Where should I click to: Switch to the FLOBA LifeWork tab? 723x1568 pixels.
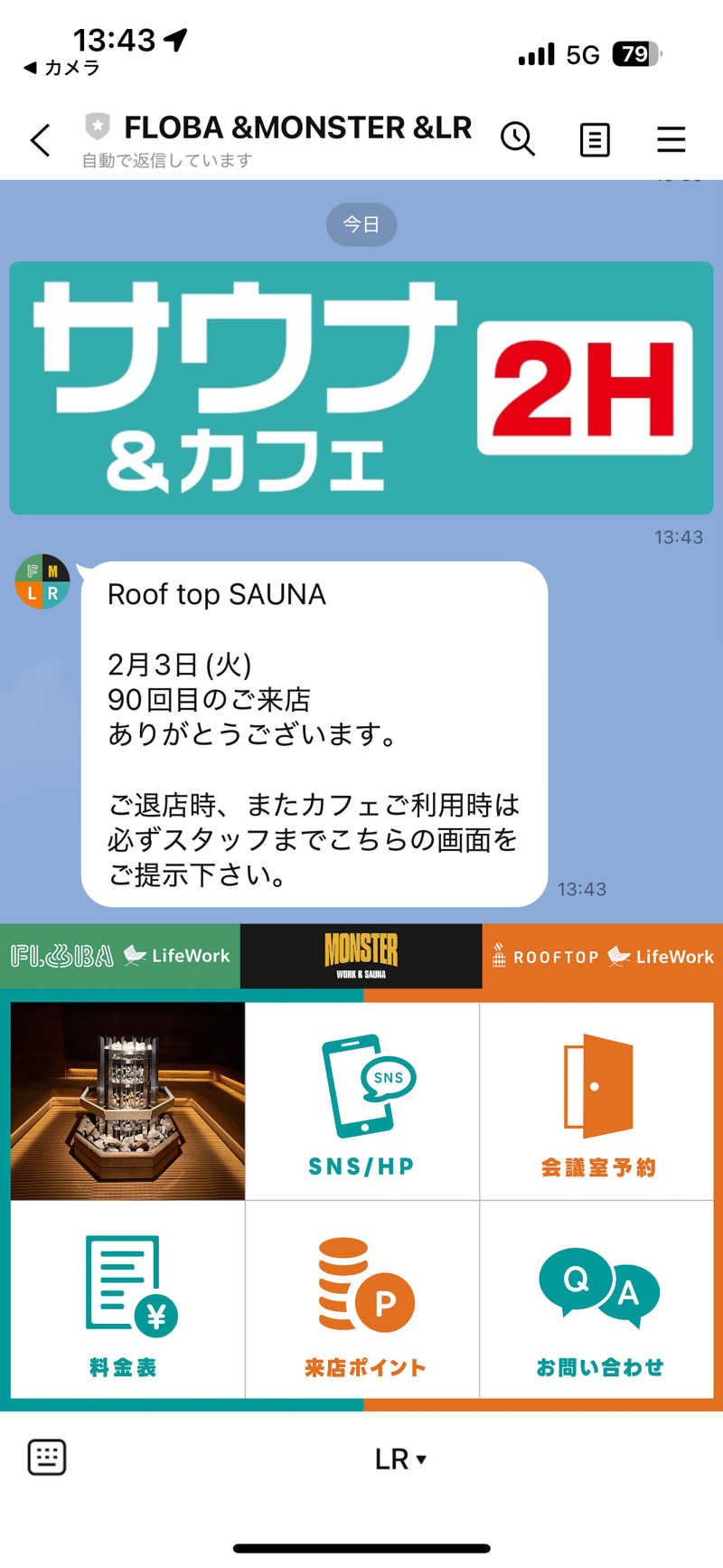coord(119,955)
